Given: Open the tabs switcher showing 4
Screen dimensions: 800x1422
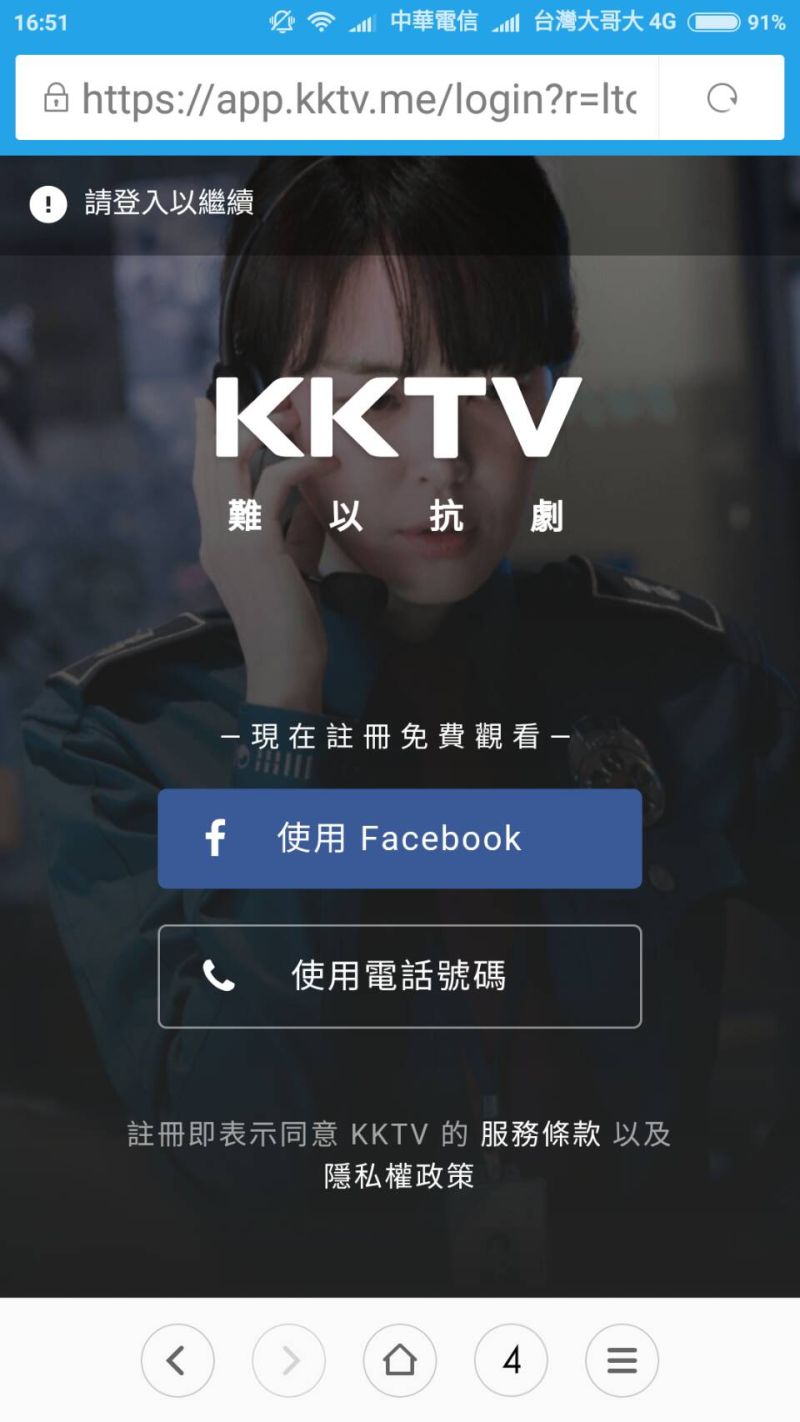Looking at the screenshot, I should pos(511,1360).
